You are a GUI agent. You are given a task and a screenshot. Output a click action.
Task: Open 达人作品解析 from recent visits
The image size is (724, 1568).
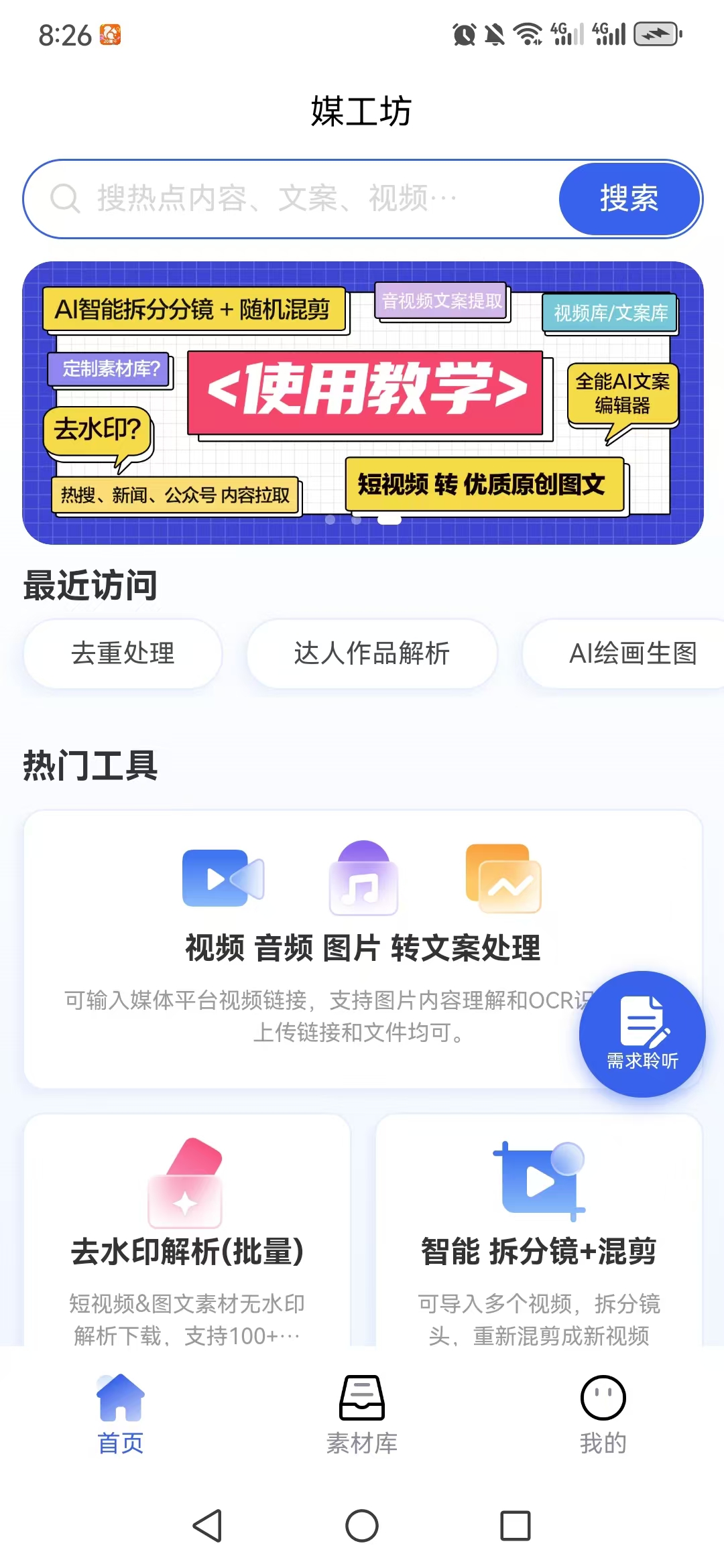371,653
